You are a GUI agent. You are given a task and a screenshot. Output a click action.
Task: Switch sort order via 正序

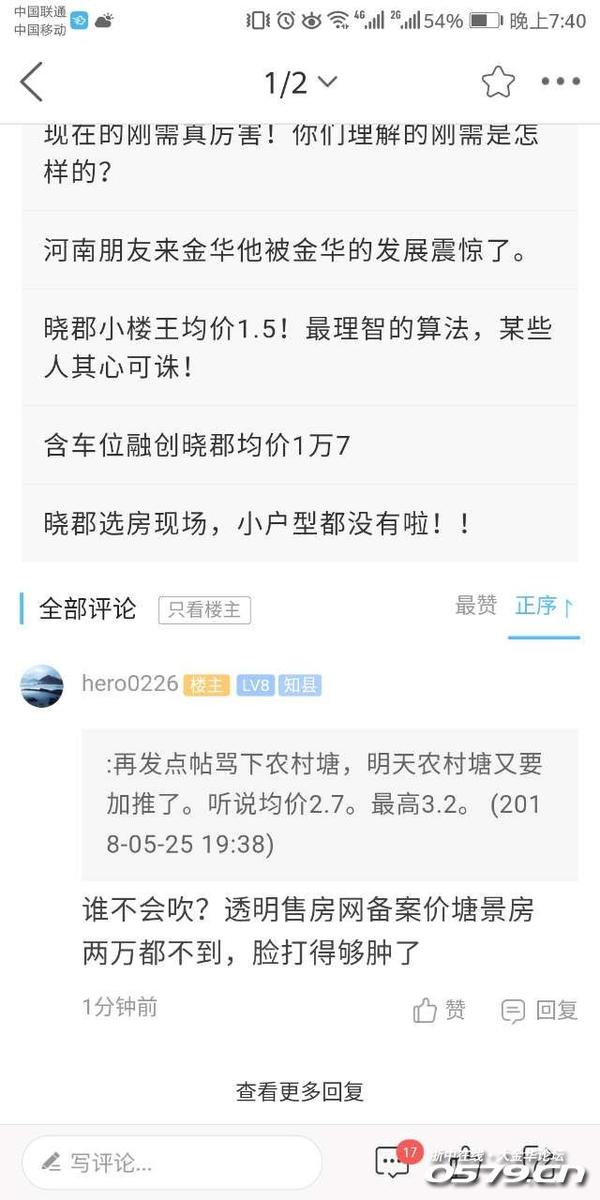click(544, 606)
